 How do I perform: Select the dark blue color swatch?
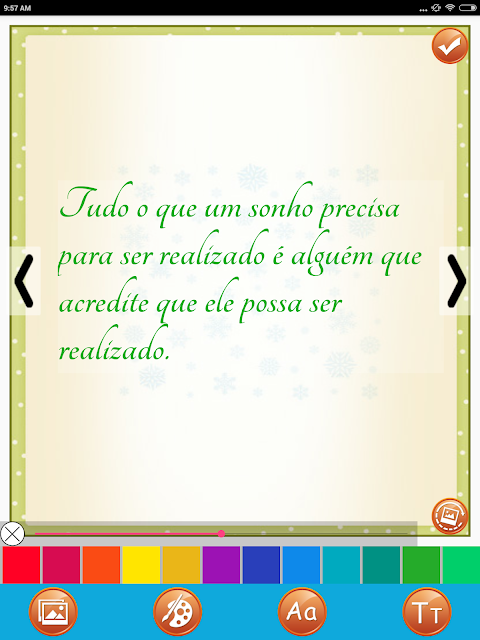click(261, 565)
